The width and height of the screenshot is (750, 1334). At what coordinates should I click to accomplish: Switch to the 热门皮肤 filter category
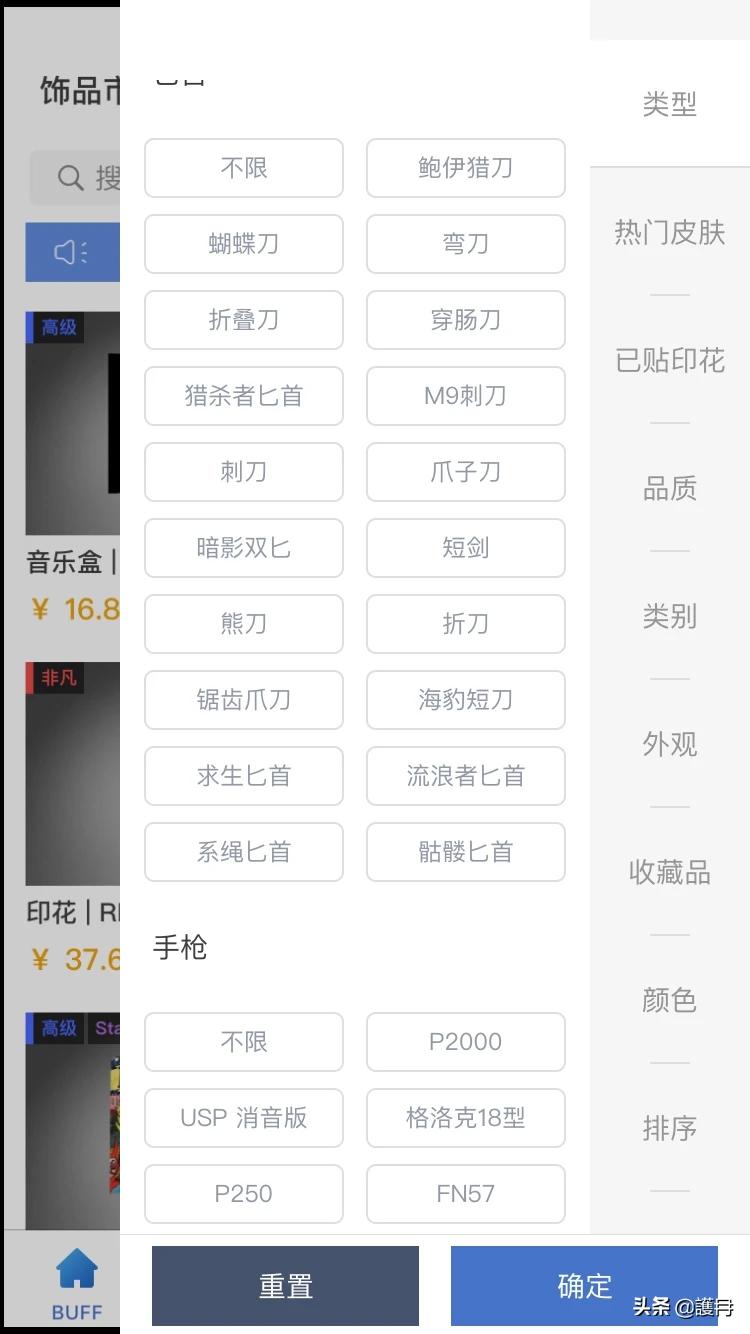click(x=669, y=232)
